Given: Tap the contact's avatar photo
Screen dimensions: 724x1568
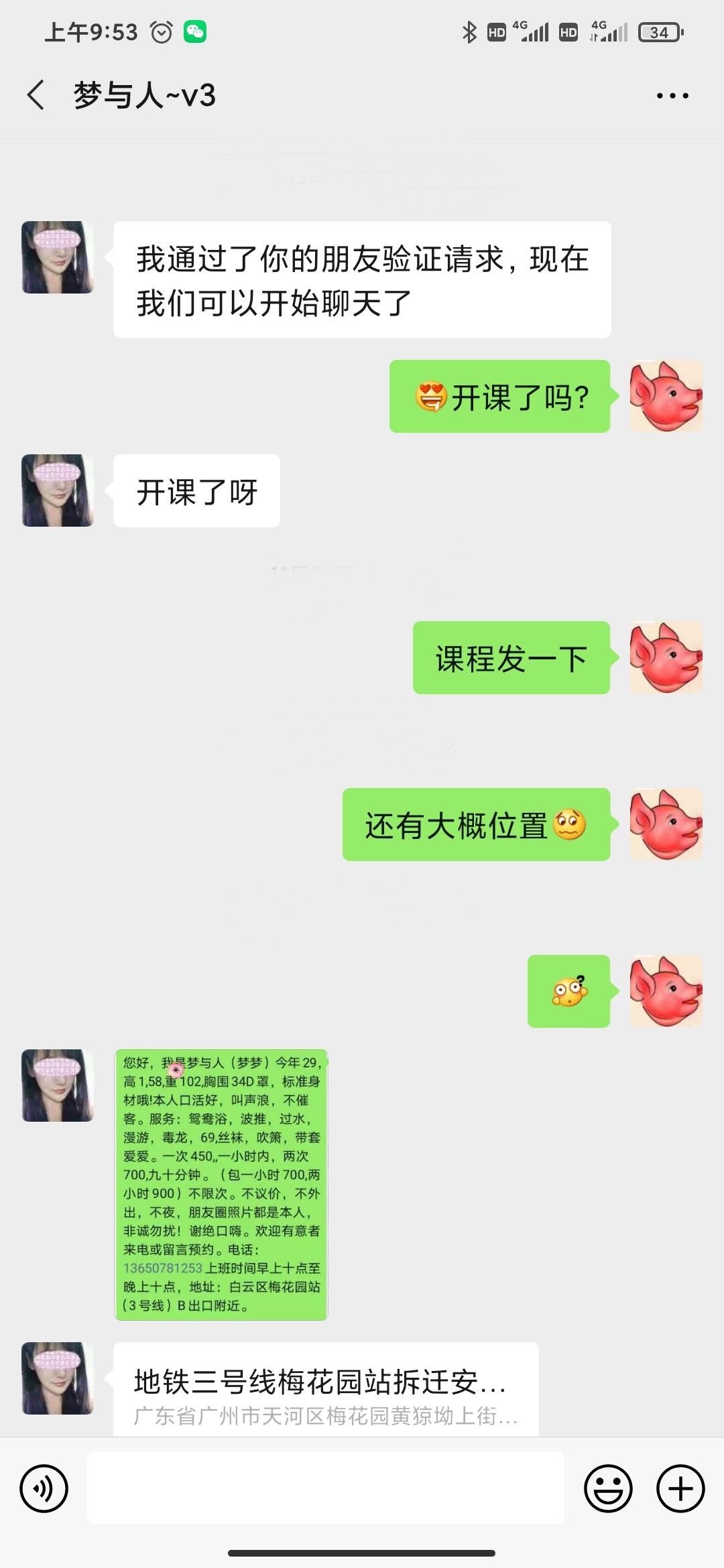Looking at the screenshot, I should click(x=58, y=260).
